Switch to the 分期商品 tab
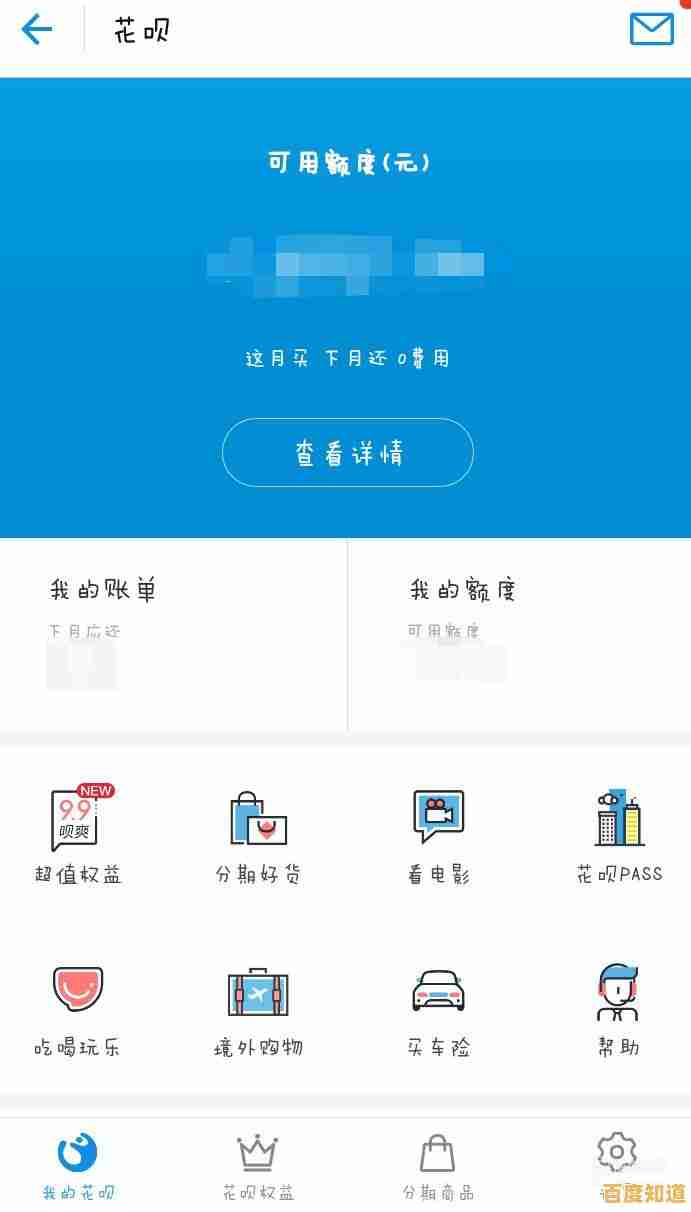The image size is (691, 1212). click(x=438, y=1165)
